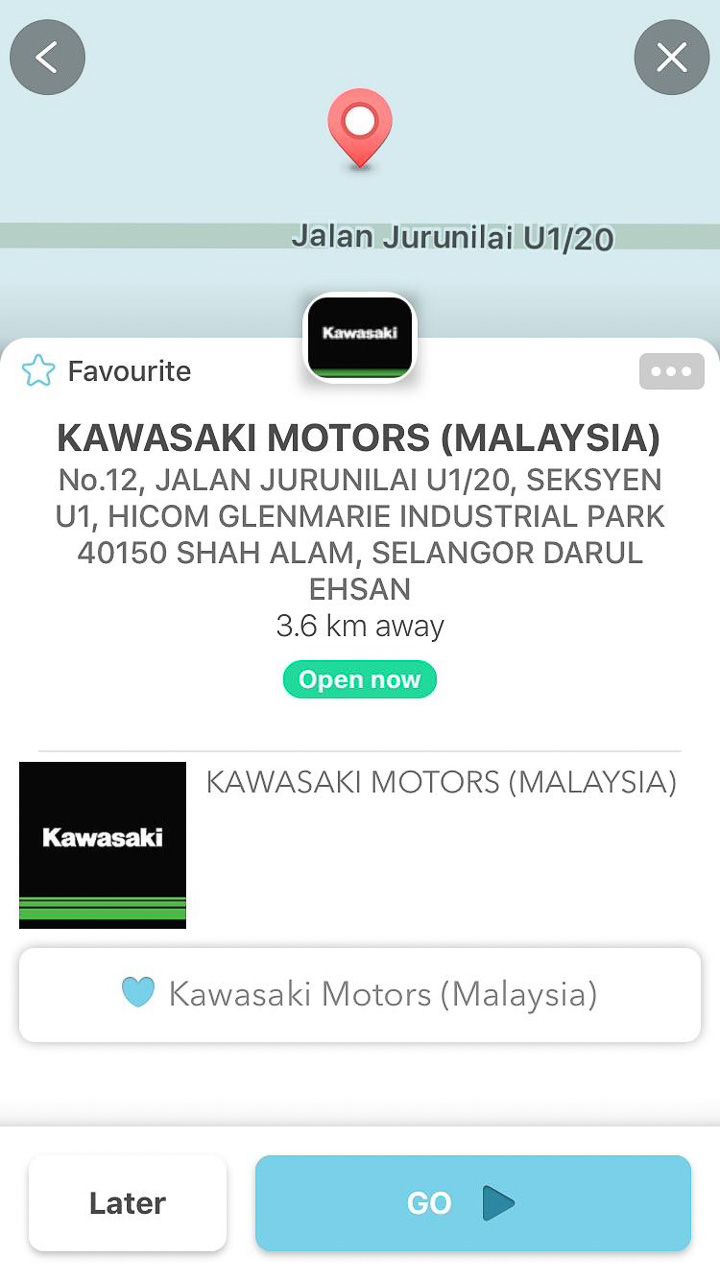Open the Kawasaki logo thumbnail image
This screenshot has height=1280, width=720.
pyautogui.click(x=102, y=845)
